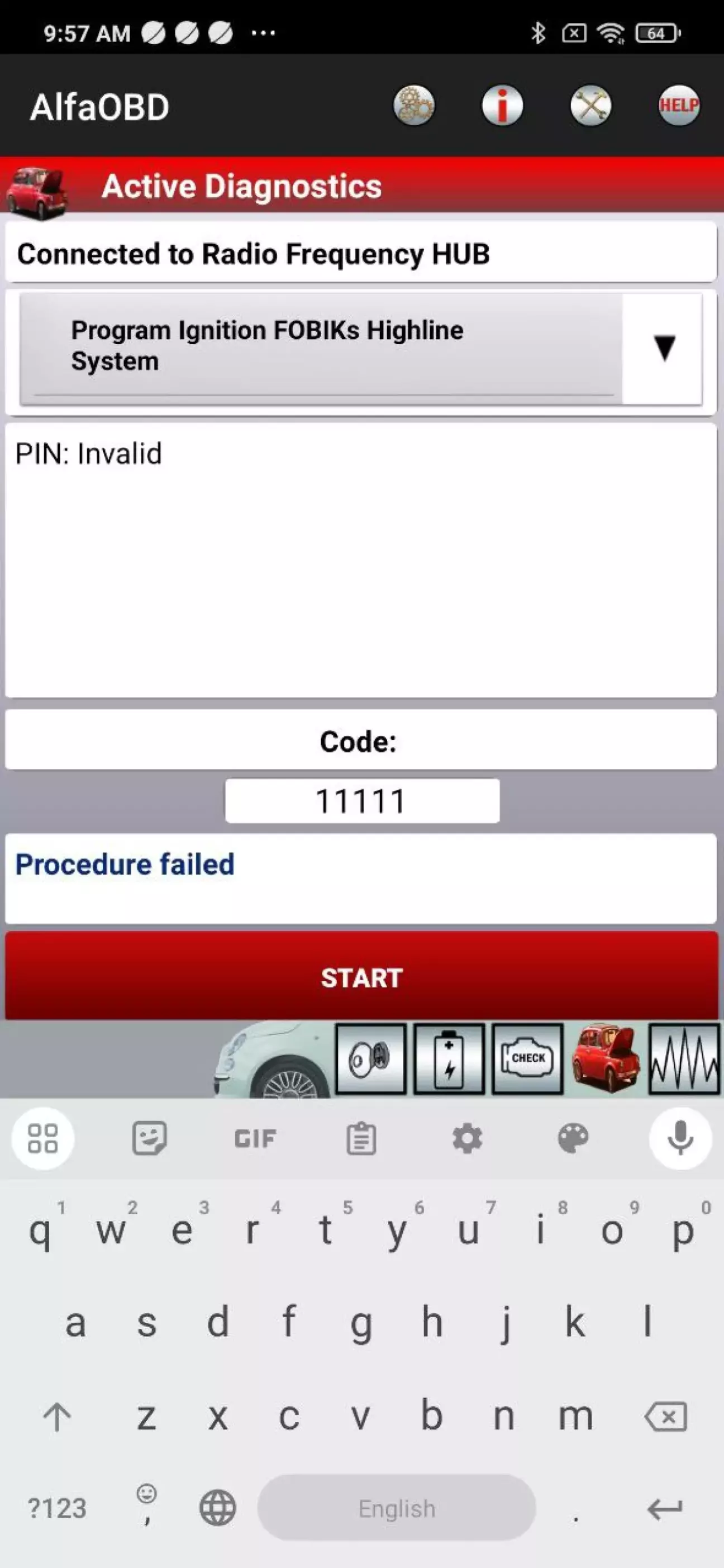
Task: Open the HELP button
Action: 678,105
